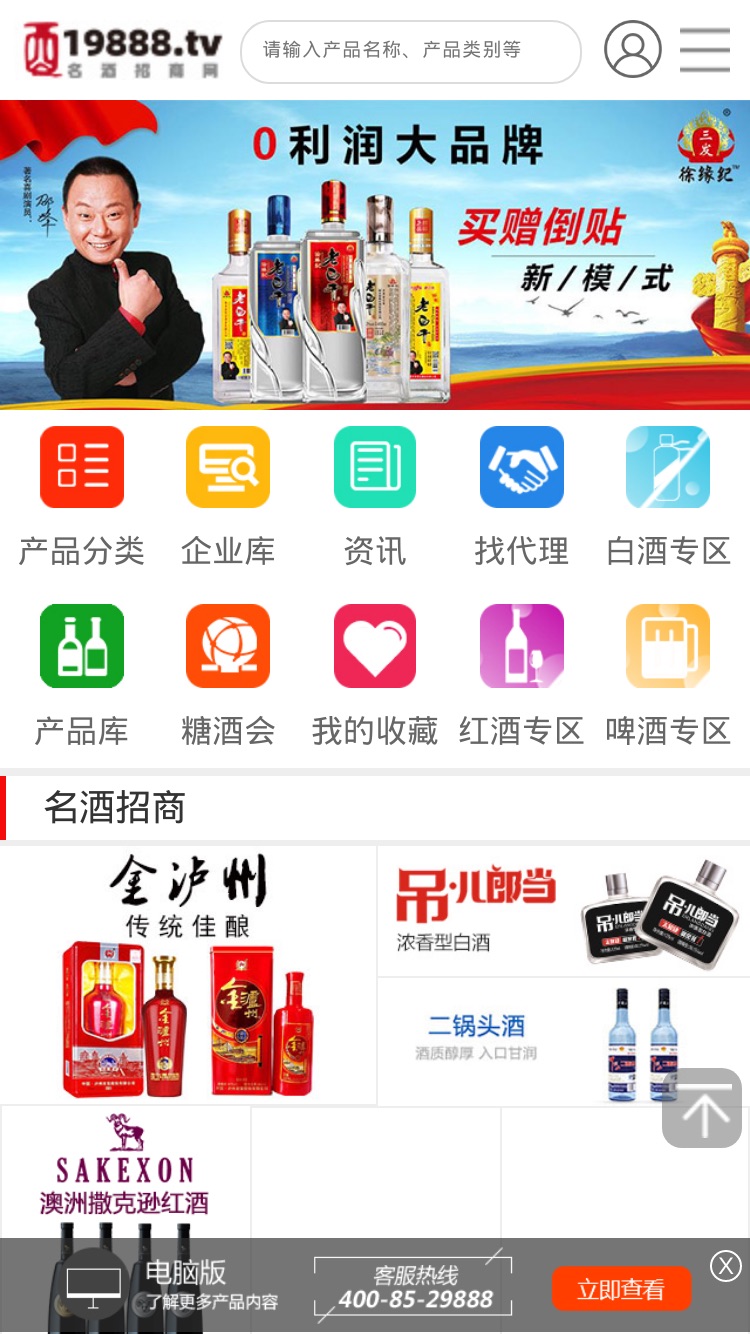Open the 吊儿郎当 浓香型白酒 tile

(x=564, y=911)
